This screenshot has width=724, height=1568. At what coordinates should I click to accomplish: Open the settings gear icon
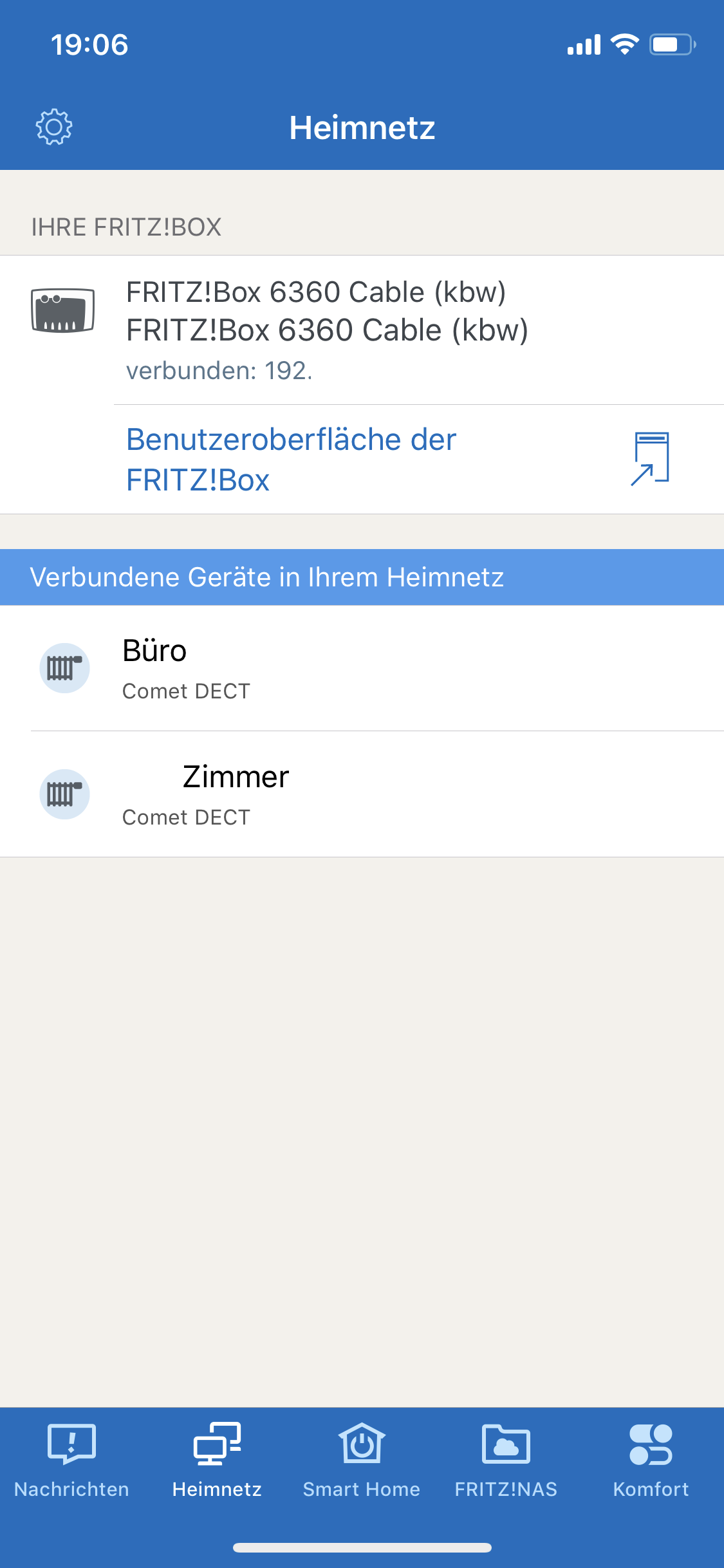pos(54,127)
